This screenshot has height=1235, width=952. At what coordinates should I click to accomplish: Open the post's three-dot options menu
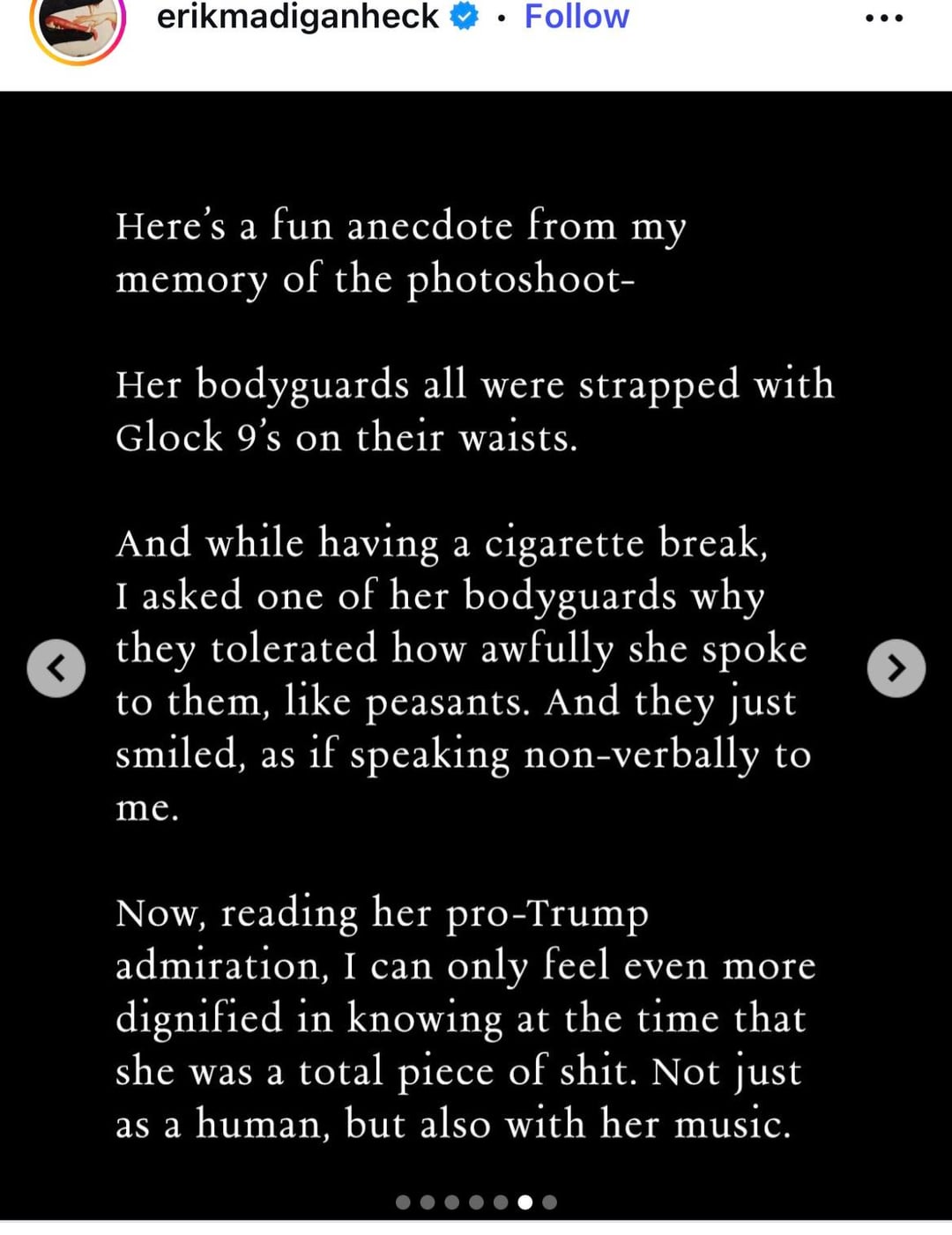pos(884,18)
